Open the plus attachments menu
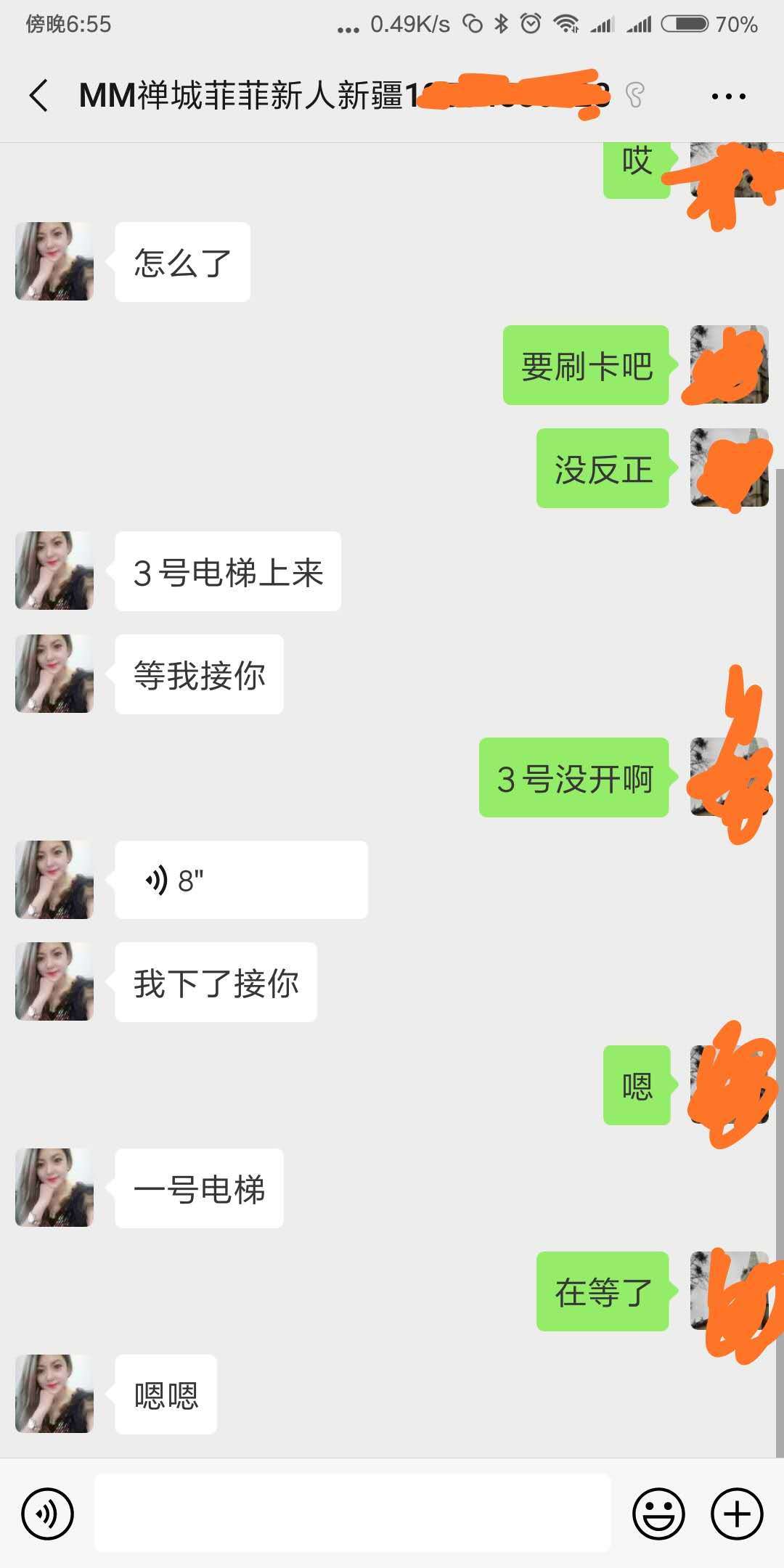This screenshot has height=1568, width=784. click(x=737, y=1514)
